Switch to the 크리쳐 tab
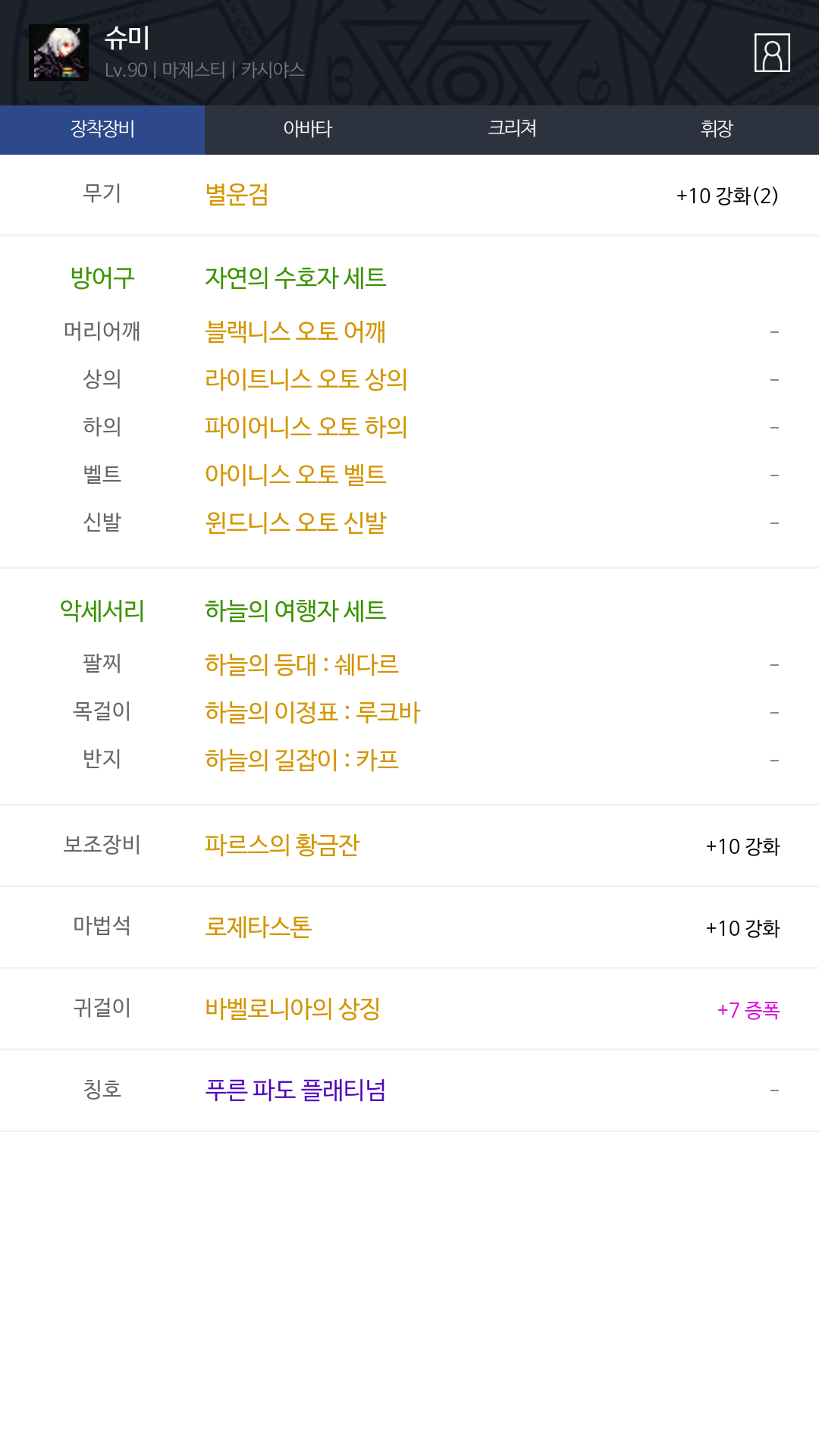 (x=512, y=129)
